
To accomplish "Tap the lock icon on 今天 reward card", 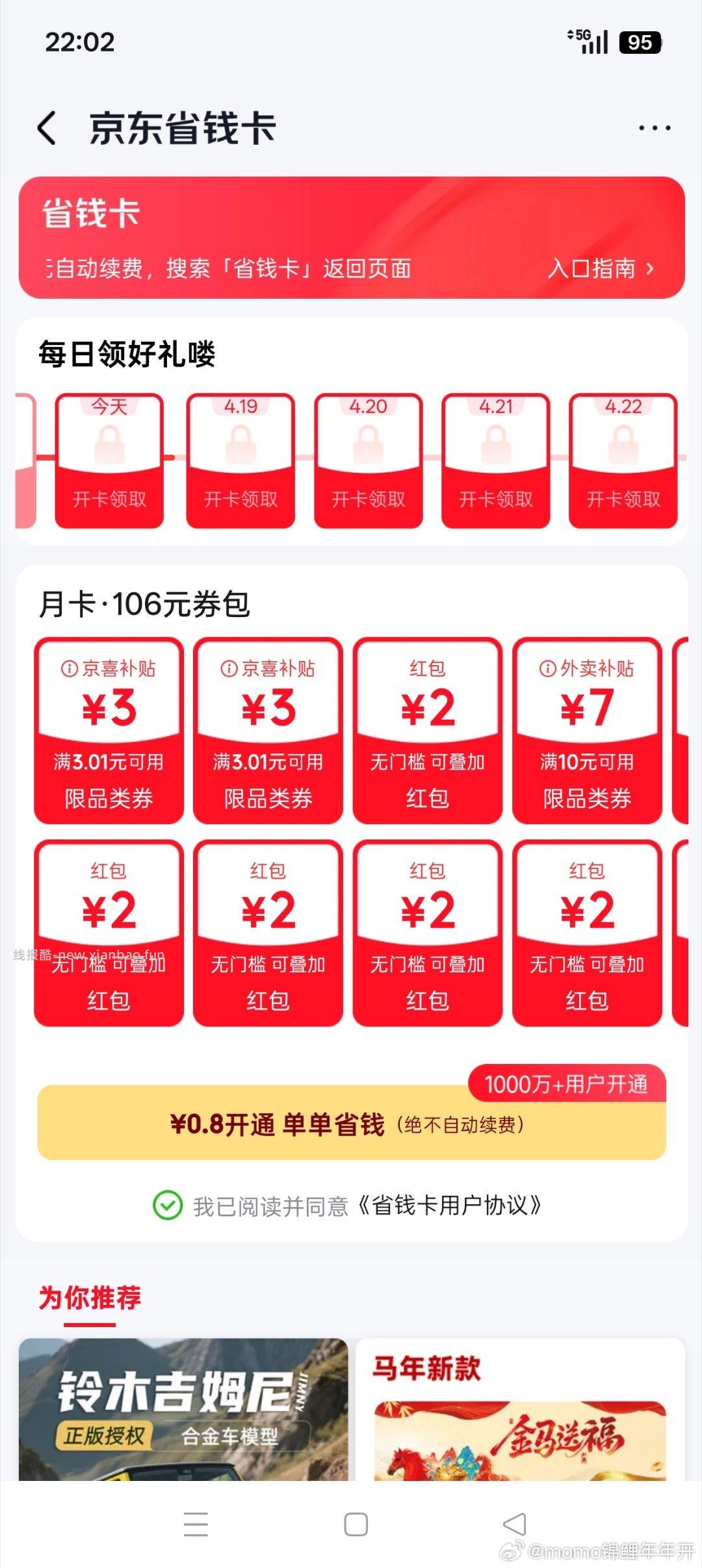I will click(x=109, y=445).
